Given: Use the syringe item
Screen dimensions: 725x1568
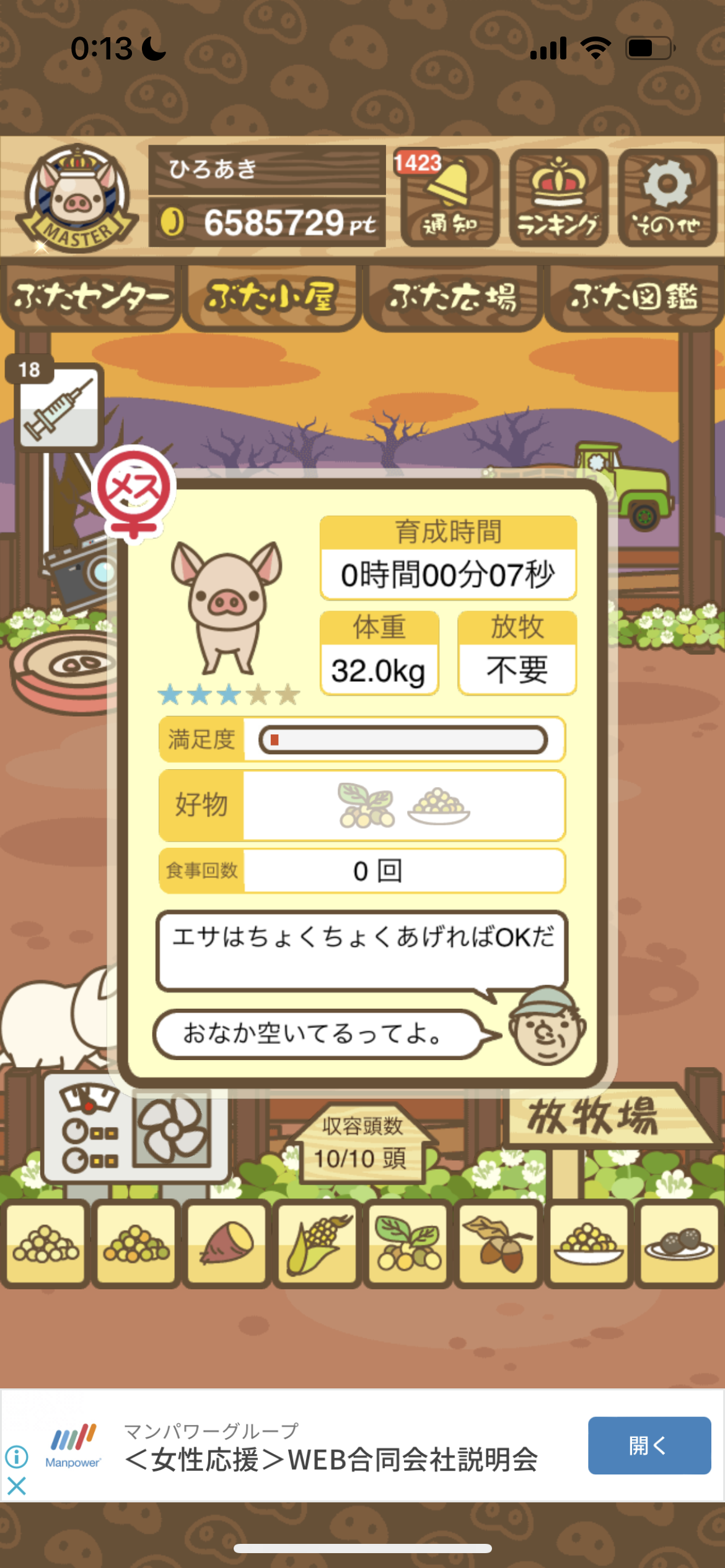Looking at the screenshot, I should pyautogui.click(x=59, y=406).
